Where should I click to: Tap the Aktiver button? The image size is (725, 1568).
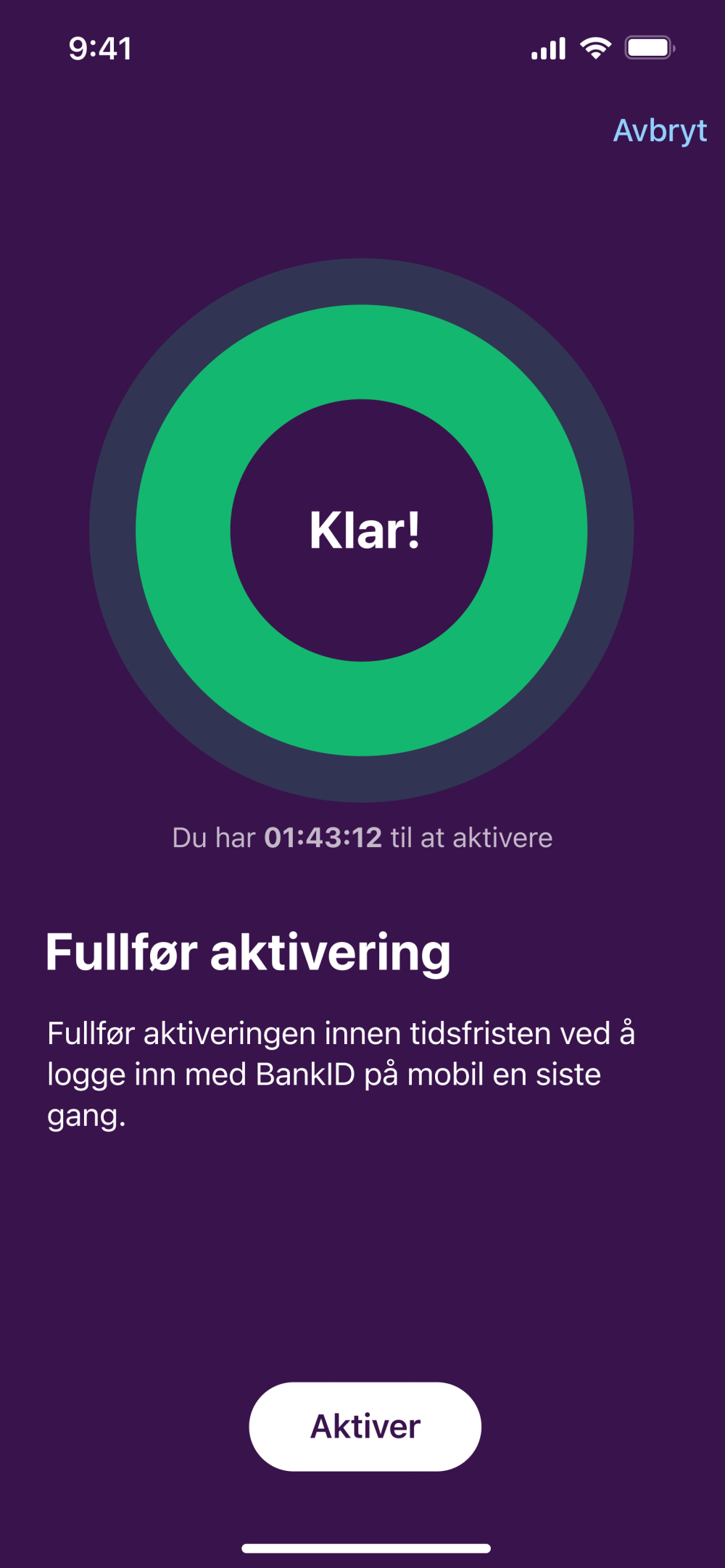pyautogui.click(x=365, y=1426)
